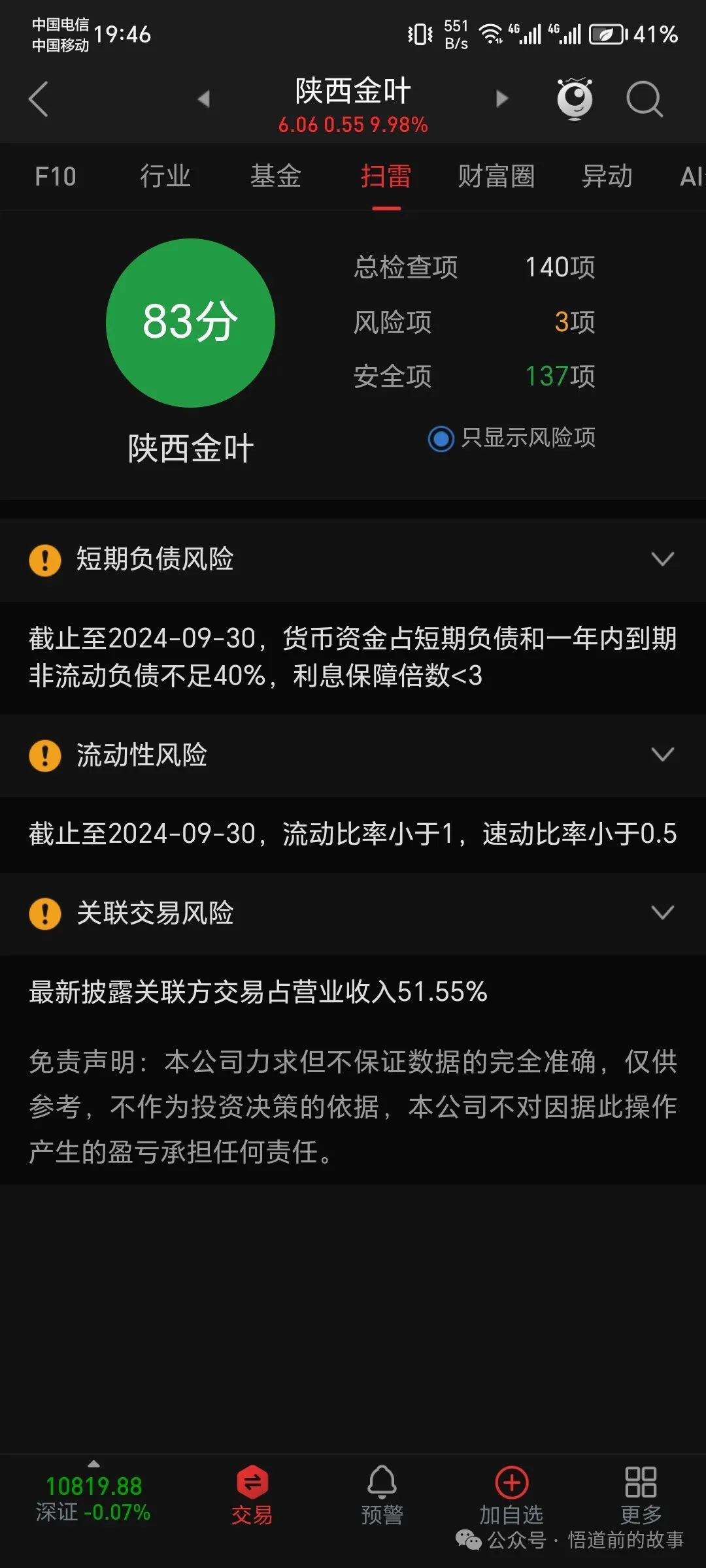Select the next stock arrow beside the title
706x1568 pixels.
point(501,98)
